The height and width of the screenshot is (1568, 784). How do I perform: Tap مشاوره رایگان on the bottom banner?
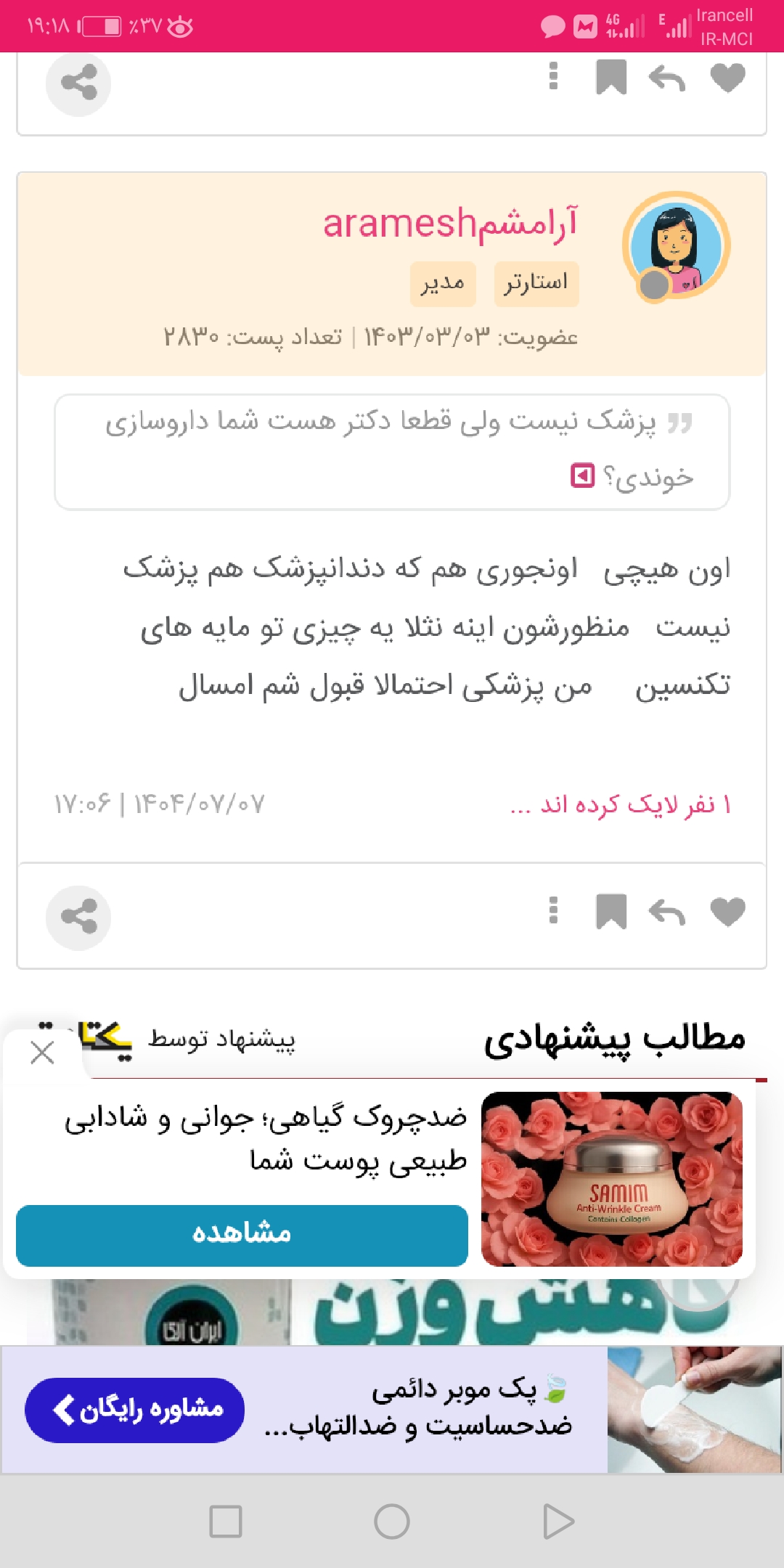point(135,1410)
